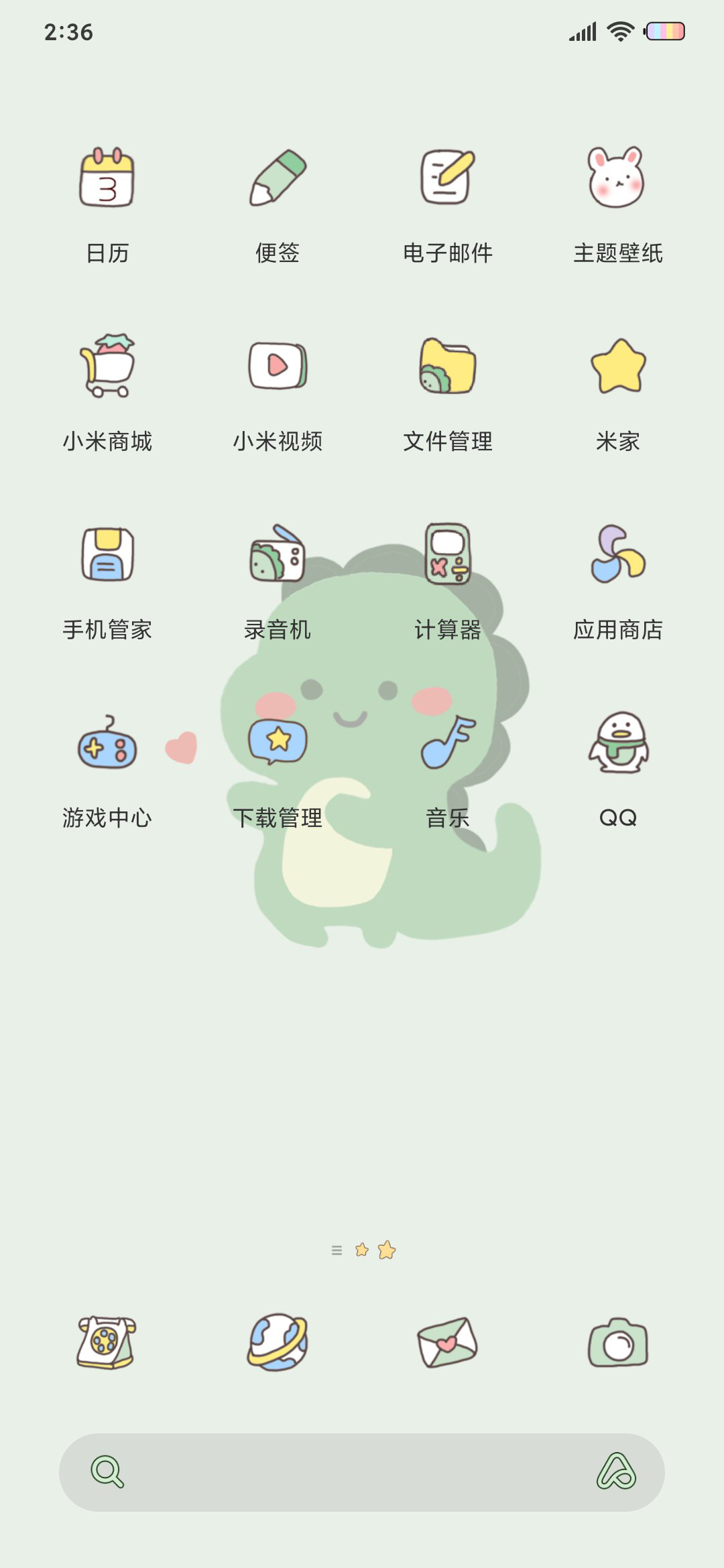This screenshot has height=1568, width=724.
Task: Open the phone dialer in dock
Action: pos(106,1342)
